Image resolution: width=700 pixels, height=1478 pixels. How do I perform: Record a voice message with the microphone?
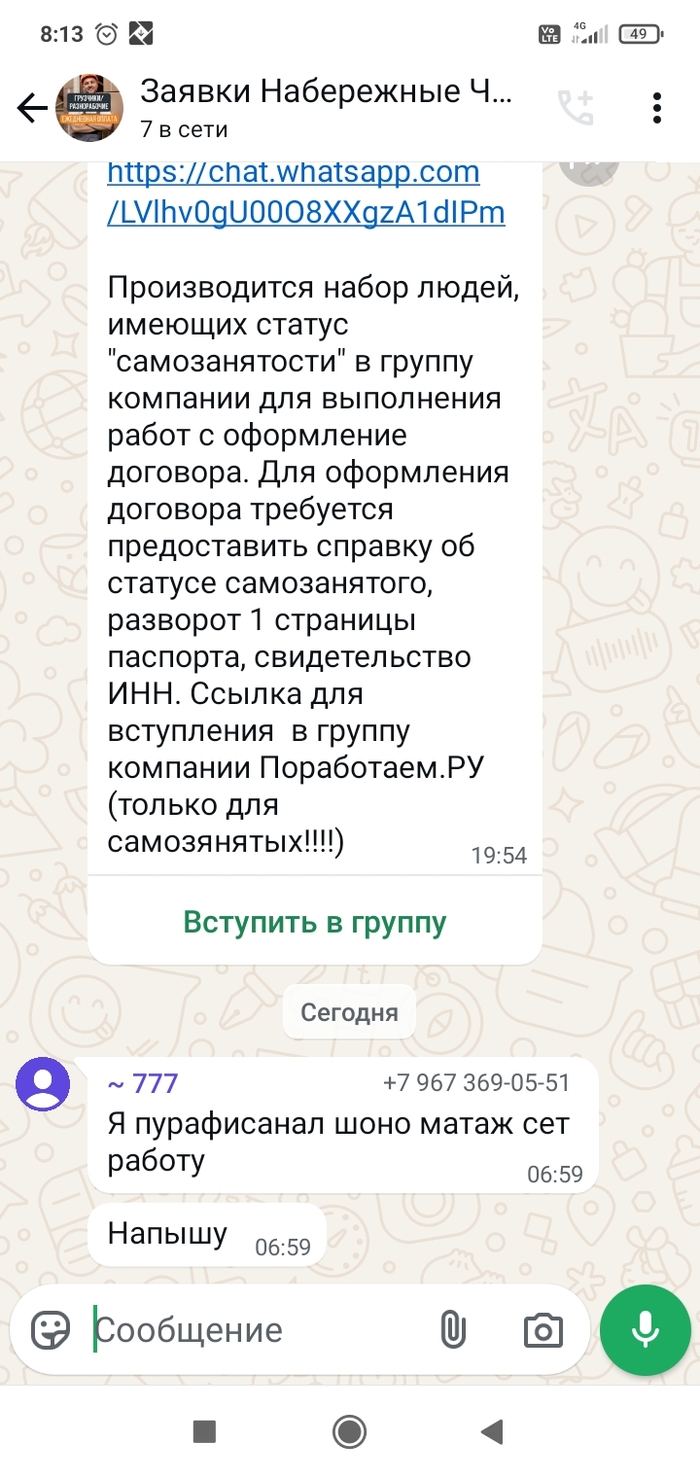pyautogui.click(x=645, y=1330)
